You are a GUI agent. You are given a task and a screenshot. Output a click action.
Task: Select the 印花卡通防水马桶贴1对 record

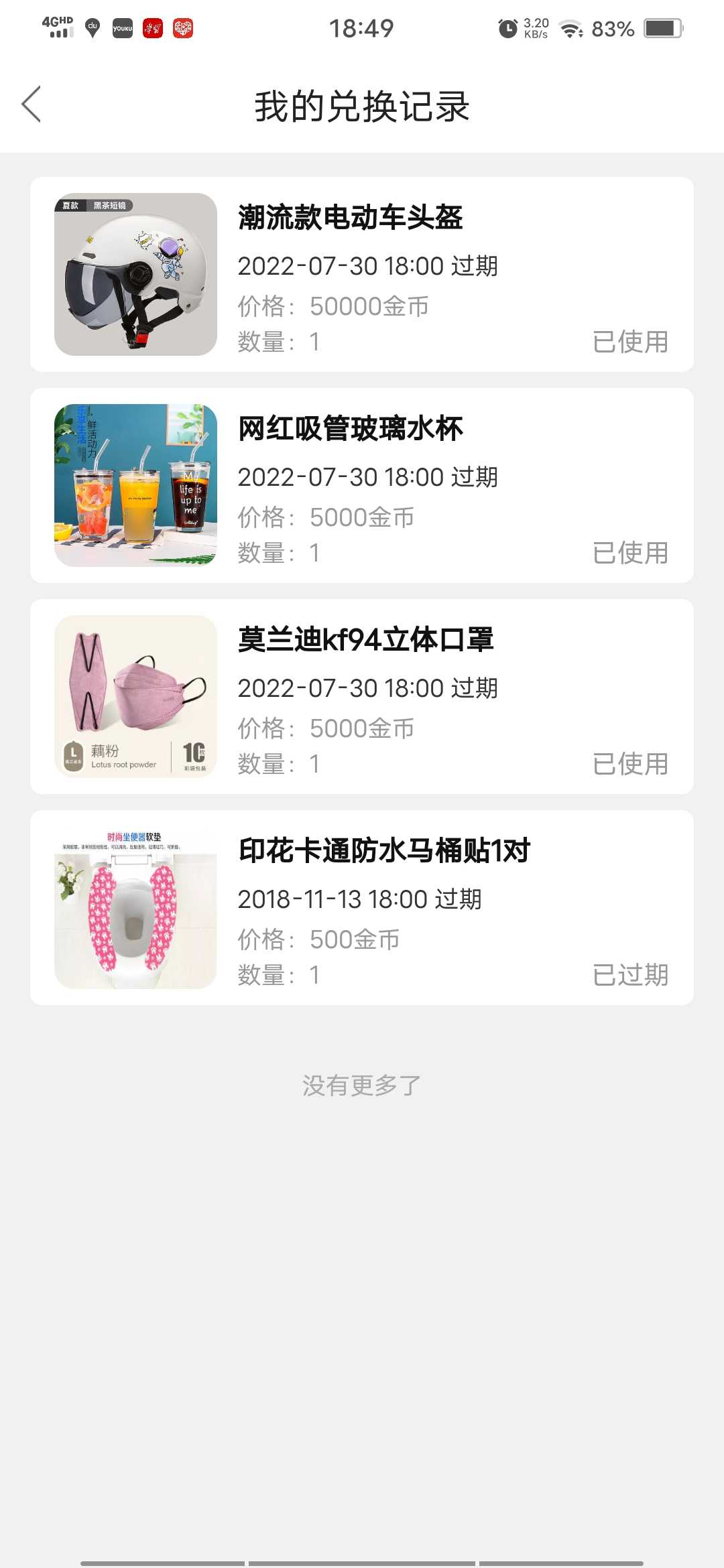(x=362, y=907)
